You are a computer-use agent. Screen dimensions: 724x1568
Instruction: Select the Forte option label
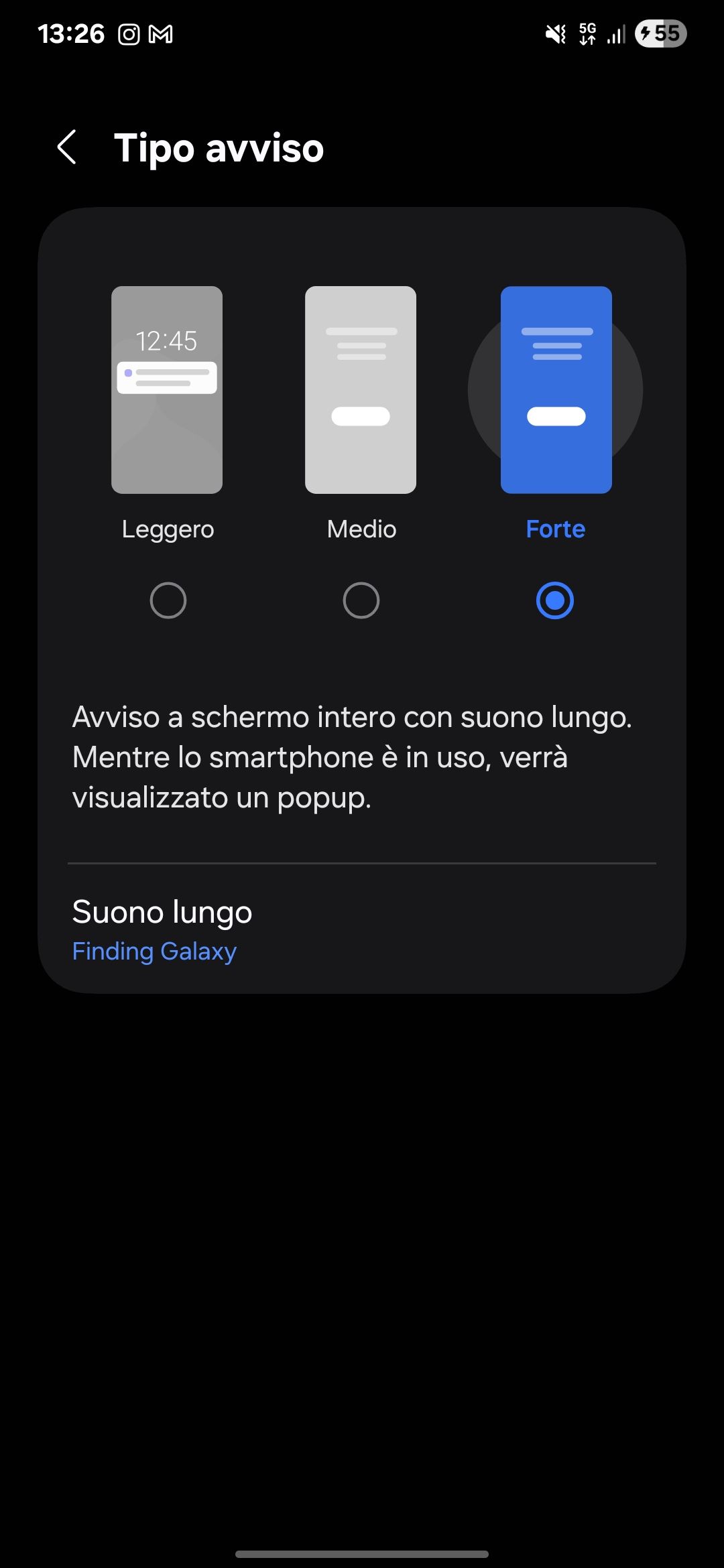[556, 529]
